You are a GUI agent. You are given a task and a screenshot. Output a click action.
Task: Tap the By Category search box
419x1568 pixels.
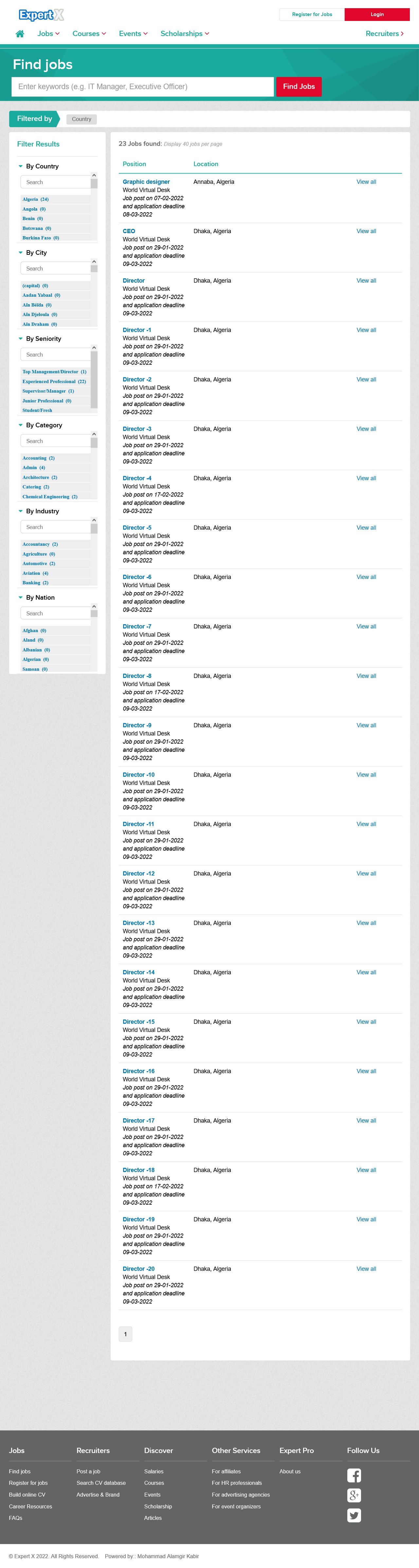pyautogui.click(x=55, y=441)
